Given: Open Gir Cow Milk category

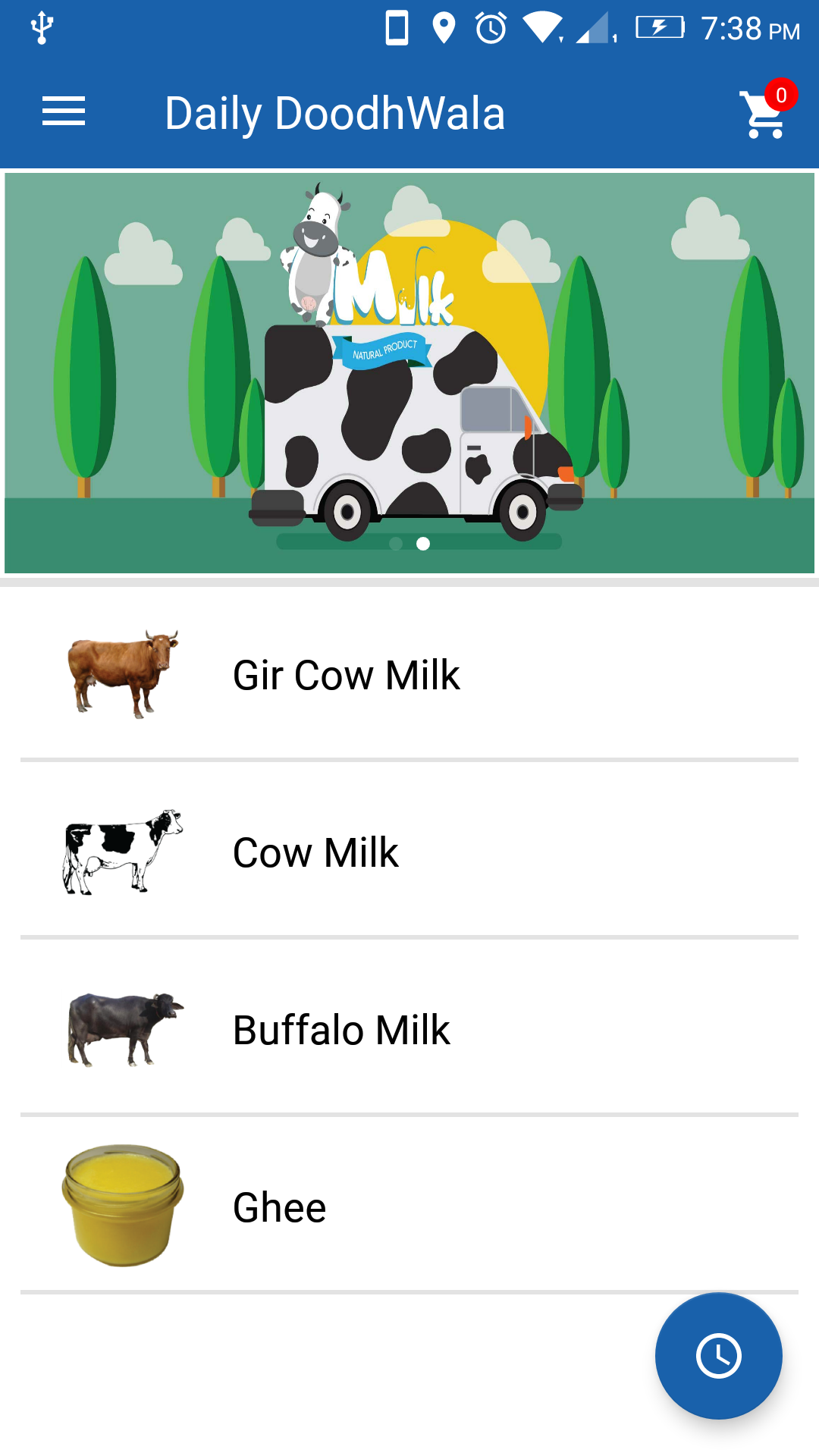Looking at the screenshot, I should (409, 675).
